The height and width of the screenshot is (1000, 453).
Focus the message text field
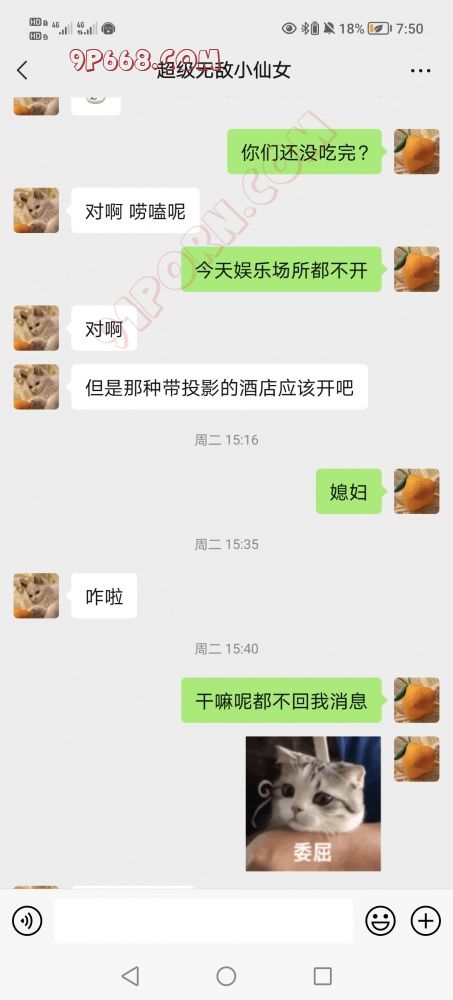point(204,921)
